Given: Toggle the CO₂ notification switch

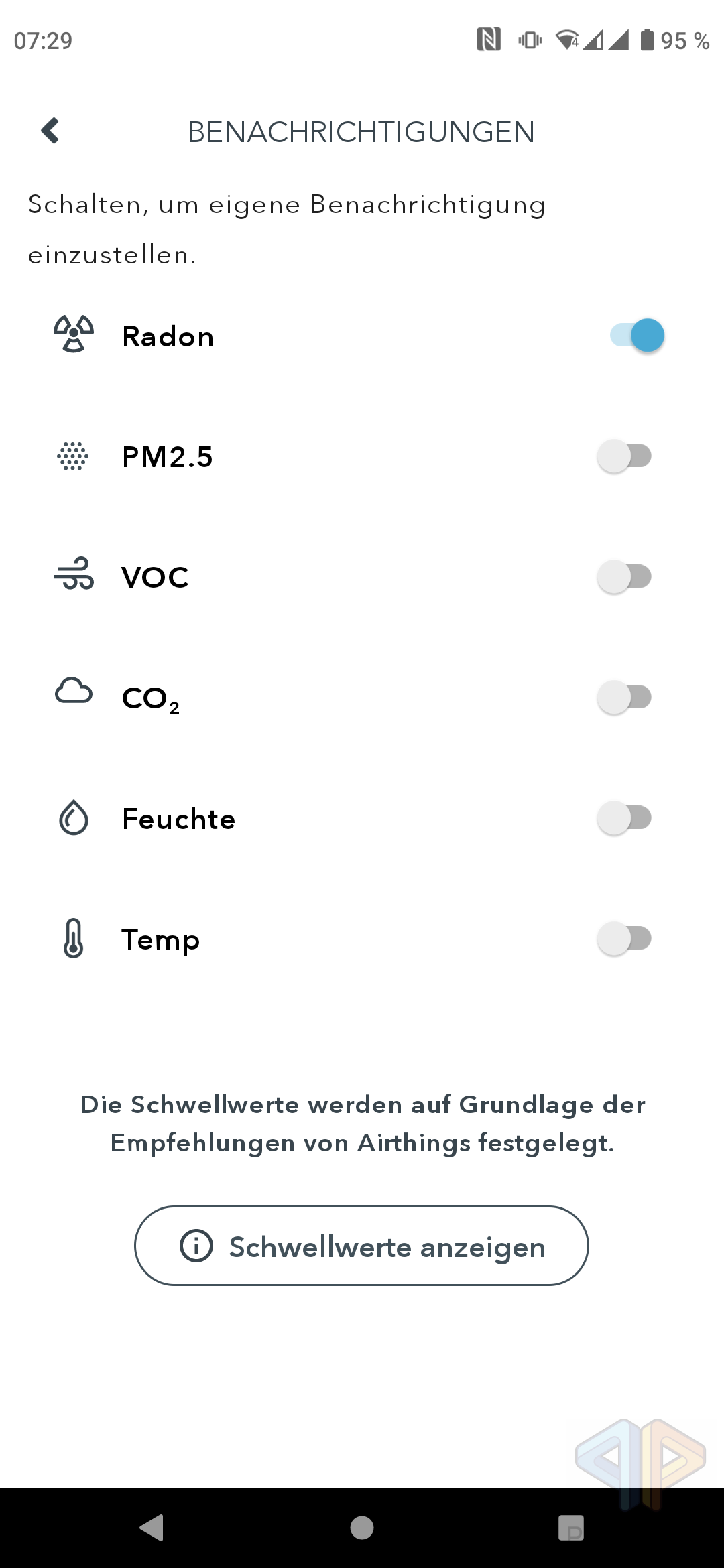Looking at the screenshot, I should (x=624, y=698).
